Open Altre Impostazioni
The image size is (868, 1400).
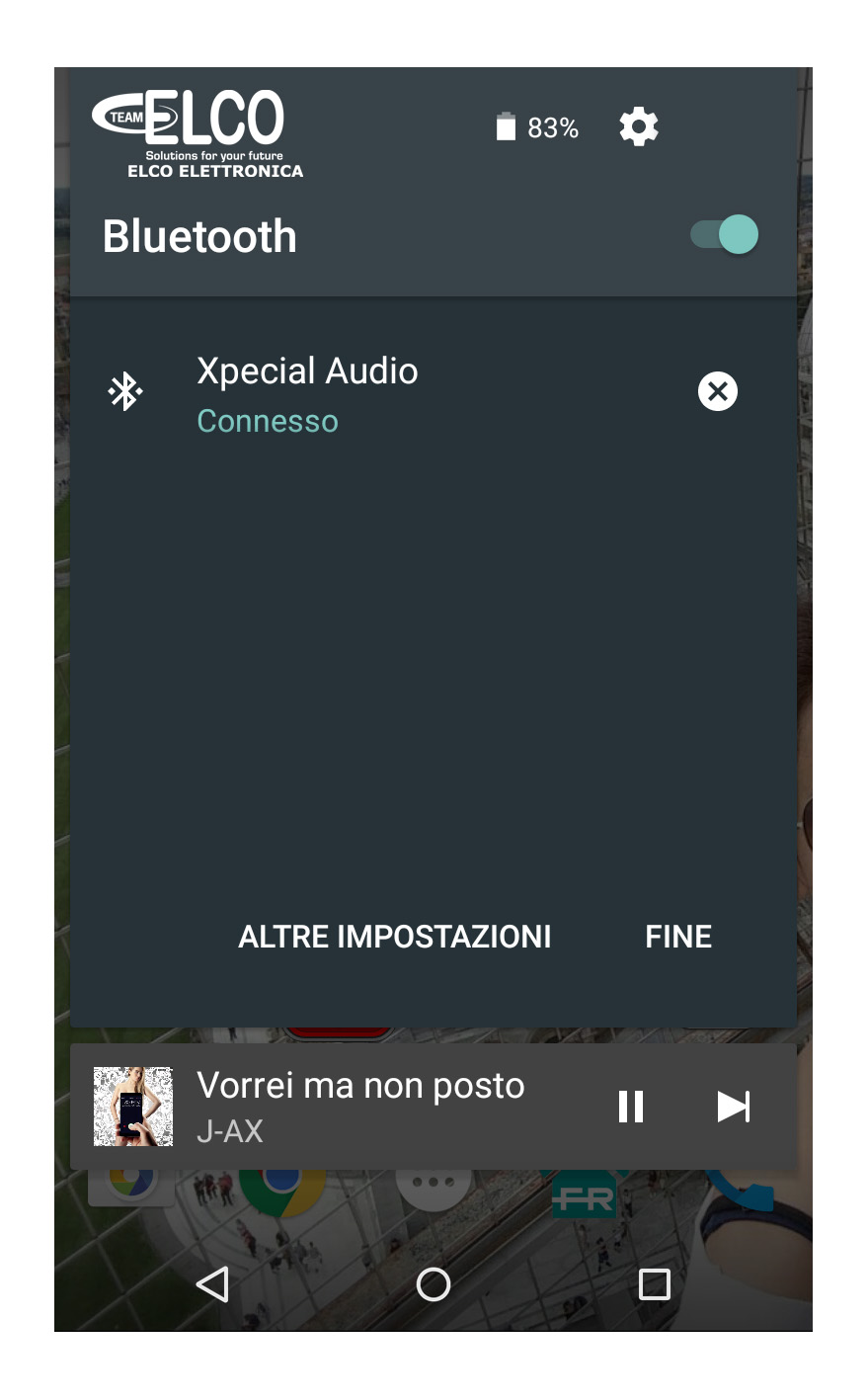pos(395,937)
